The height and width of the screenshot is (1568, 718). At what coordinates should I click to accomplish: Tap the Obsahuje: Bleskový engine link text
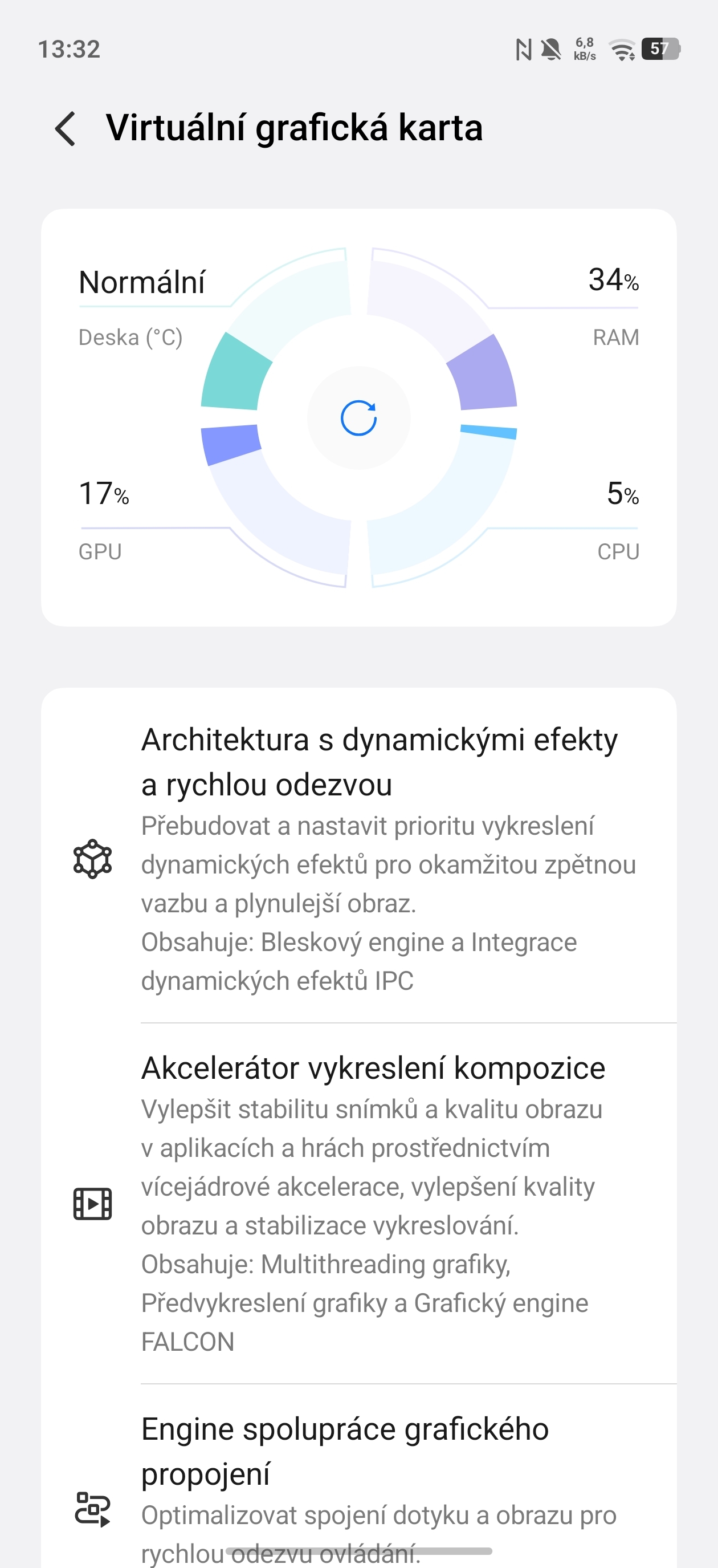359,941
